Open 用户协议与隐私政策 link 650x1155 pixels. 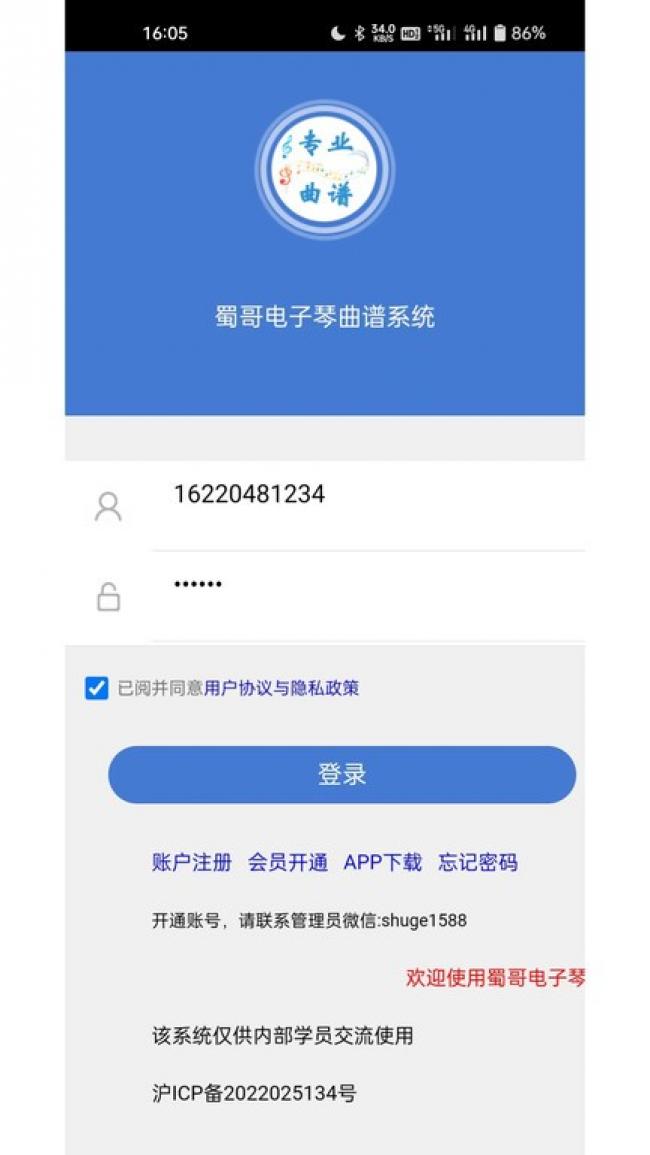[x=282, y=689]
